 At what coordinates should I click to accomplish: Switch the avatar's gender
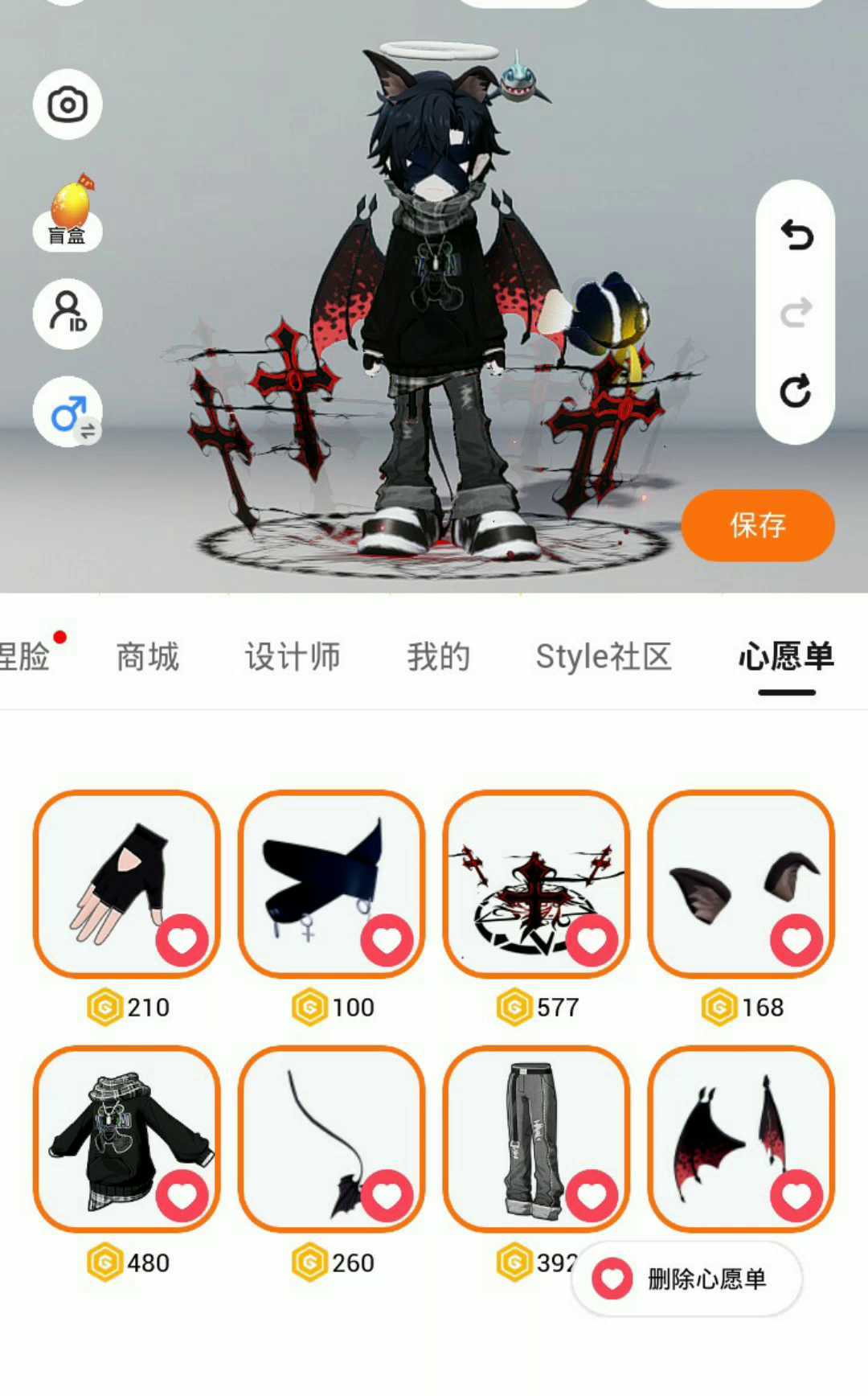pyautogui.click(x=68, y=413)
